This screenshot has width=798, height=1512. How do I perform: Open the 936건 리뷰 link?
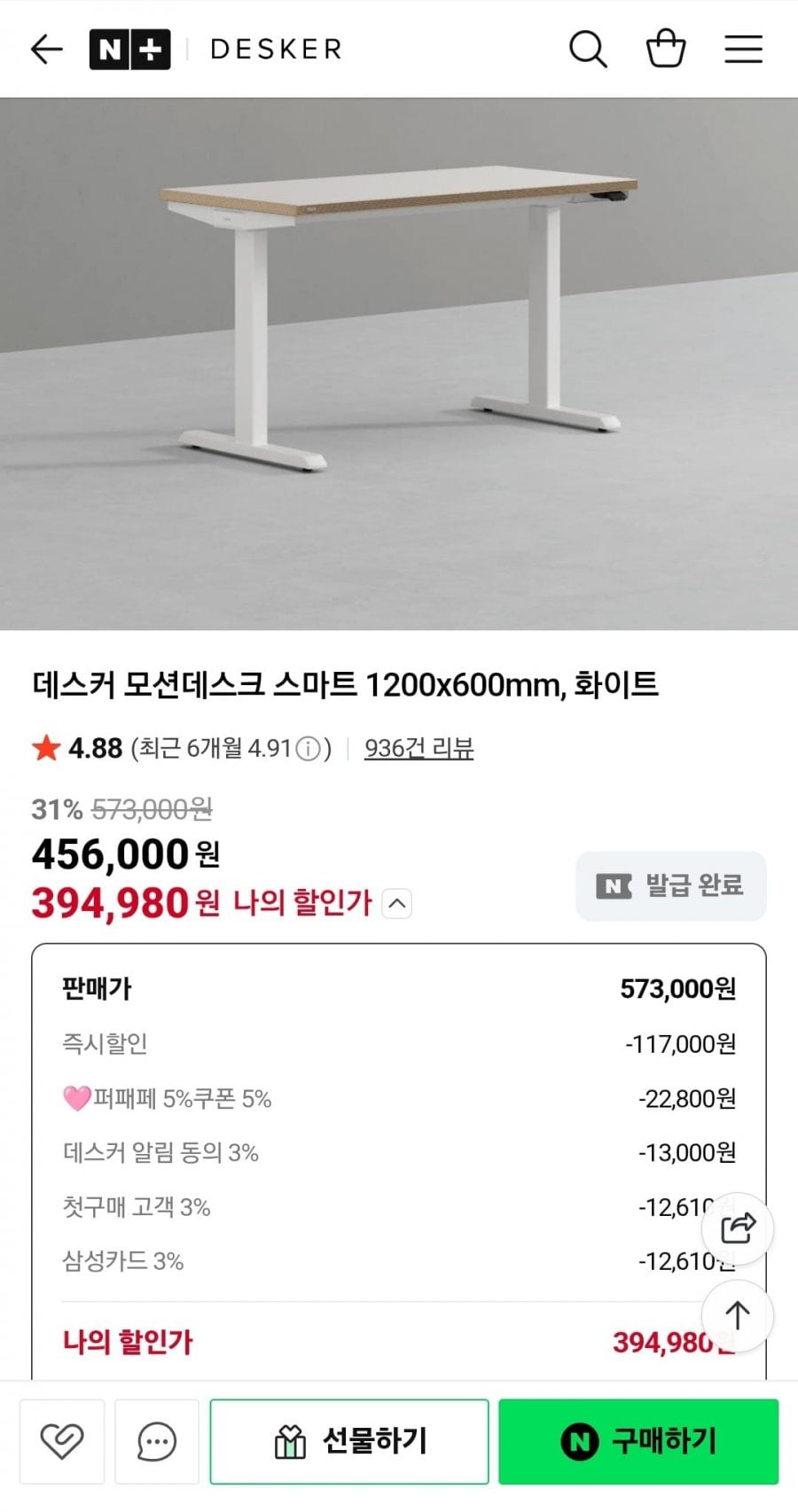tap(419, 749)
